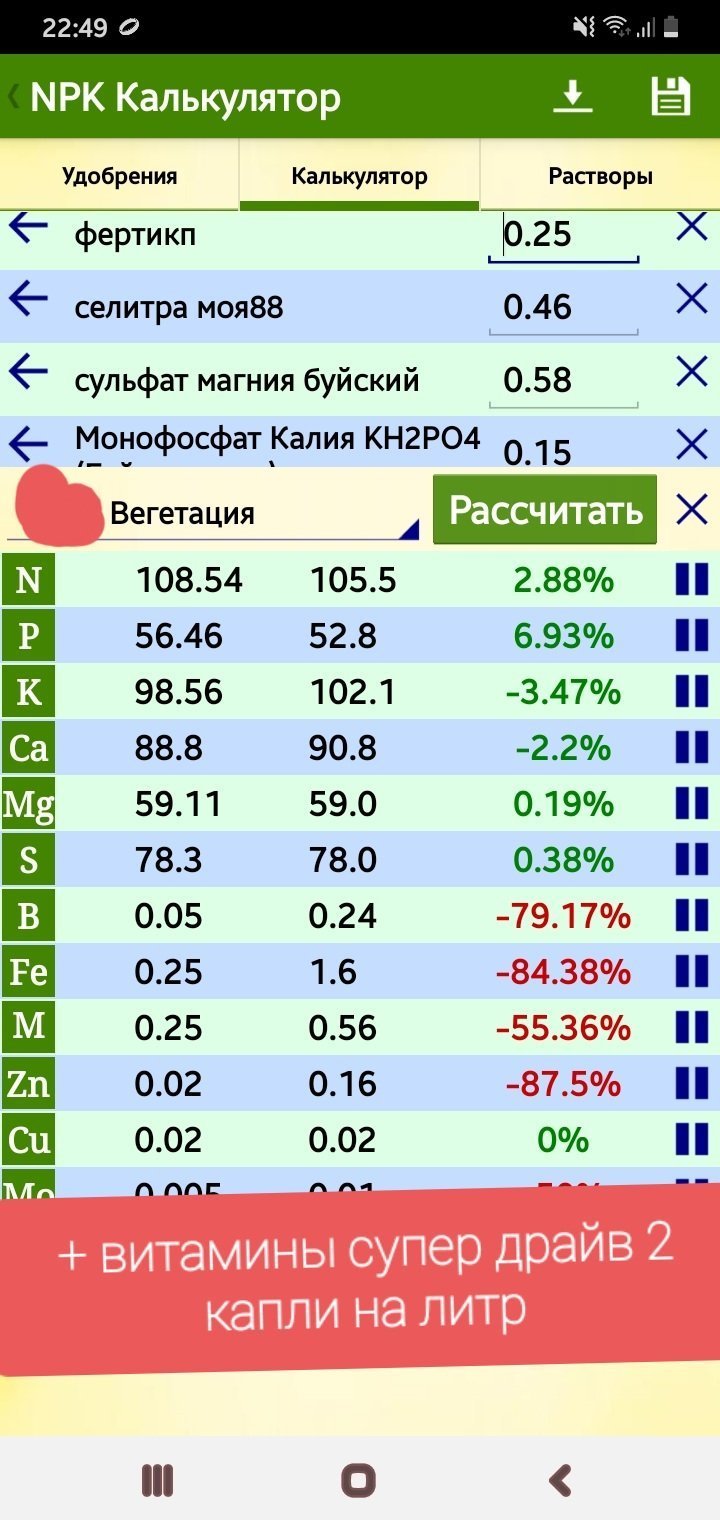Open the Вегетация profile dropdown

262,514
